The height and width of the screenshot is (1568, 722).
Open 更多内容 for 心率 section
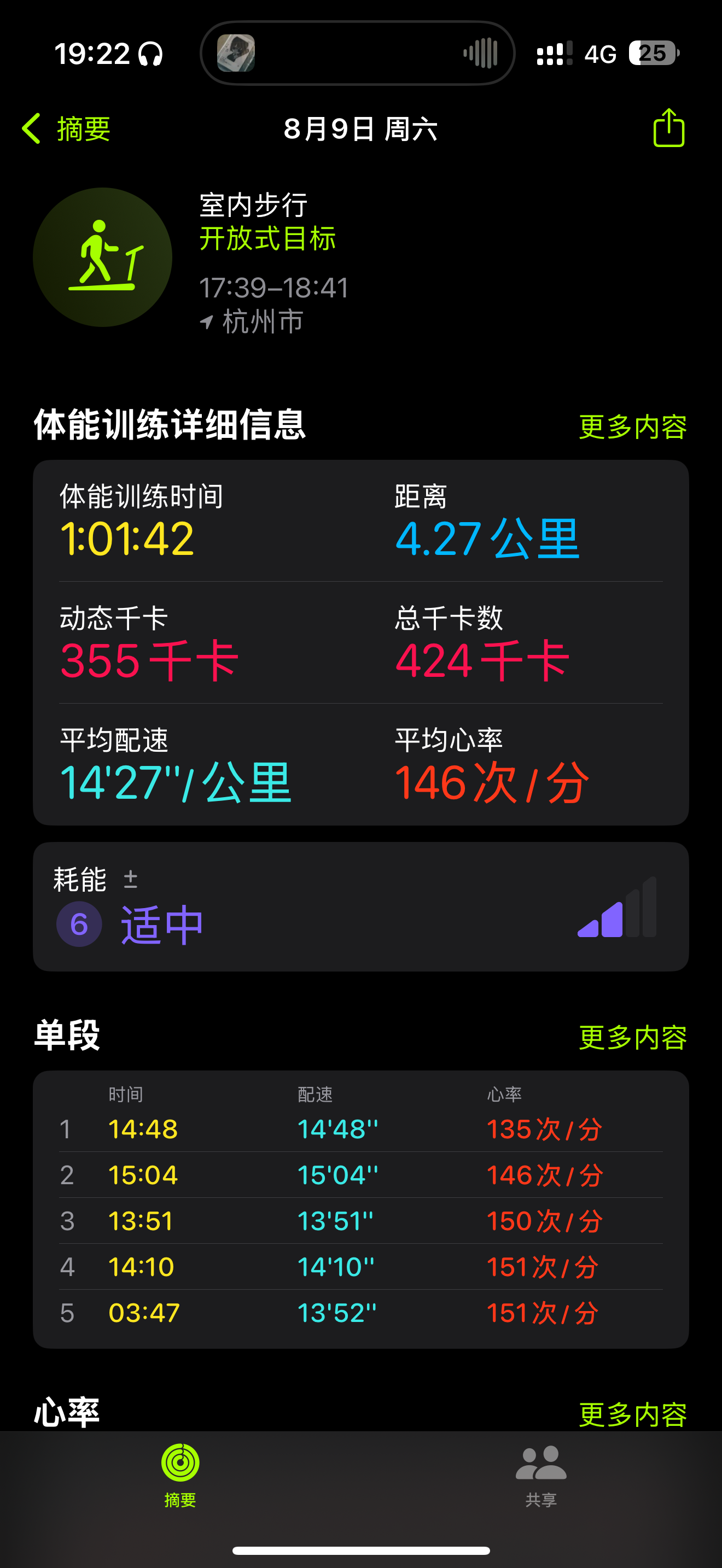(x=632, y=1414)
